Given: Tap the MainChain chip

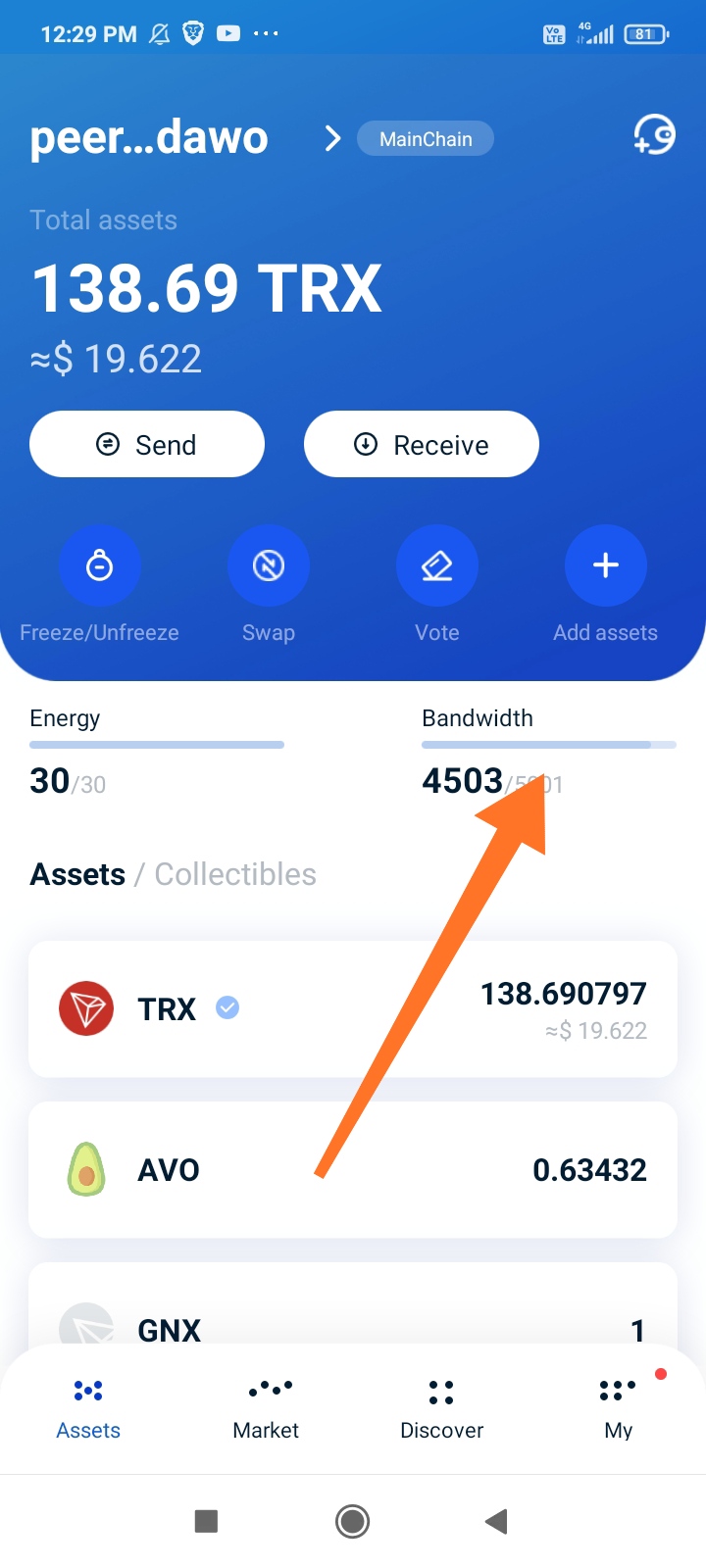Looking at the screenshot, I should [426, 138].
